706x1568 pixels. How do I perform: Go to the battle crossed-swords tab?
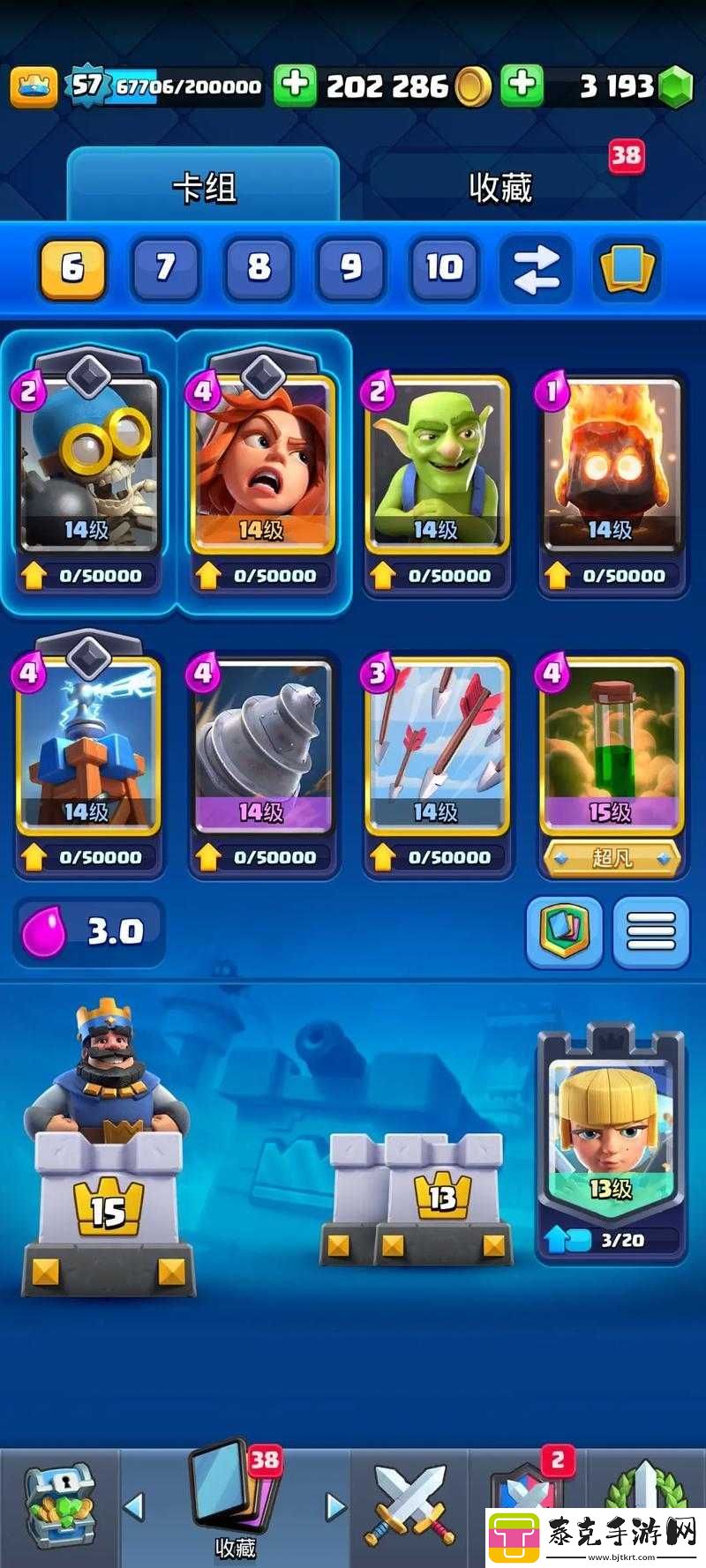[x=410, y=1504]
